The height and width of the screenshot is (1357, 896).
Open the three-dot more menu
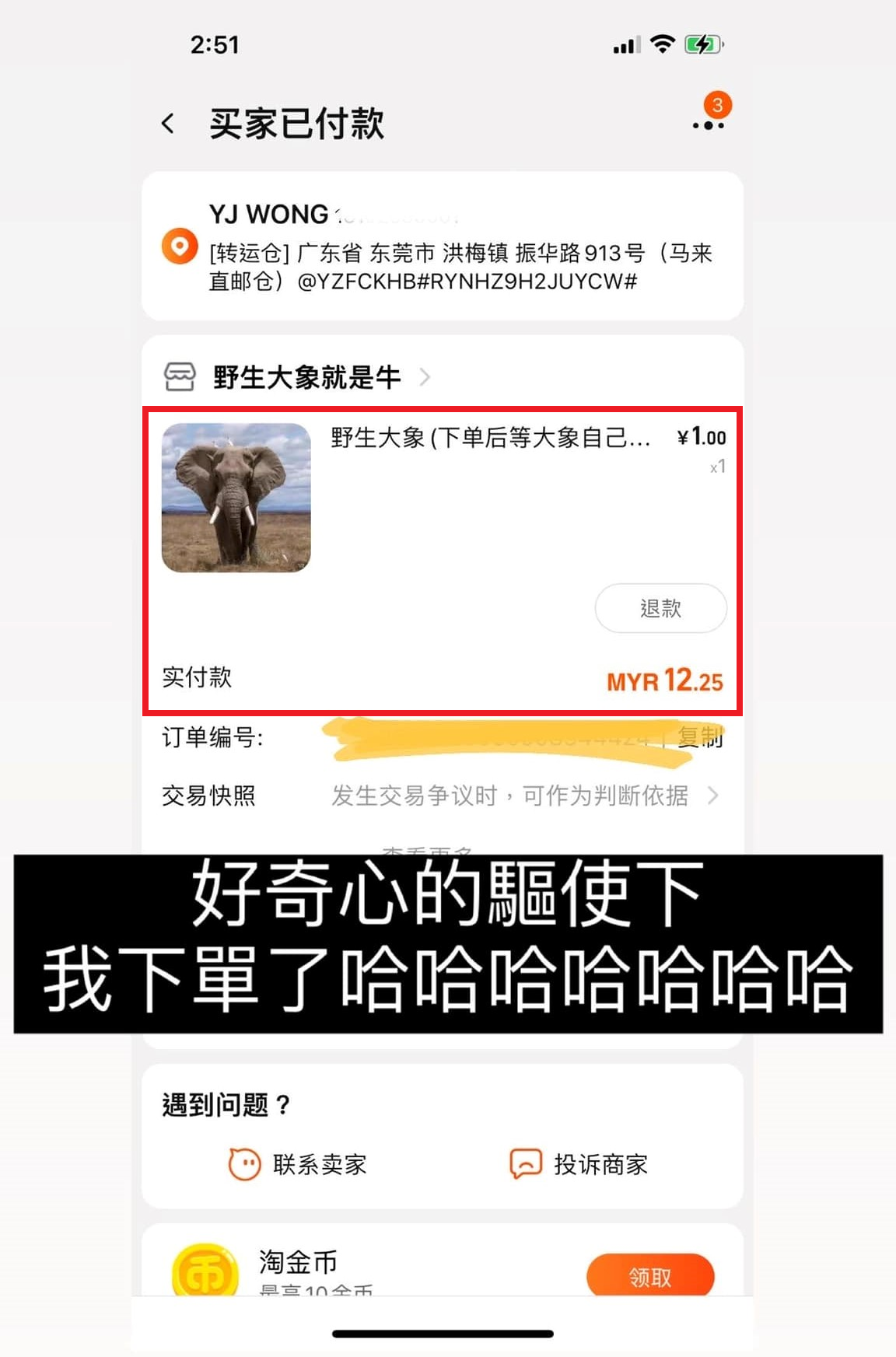(x=708, y=124)
